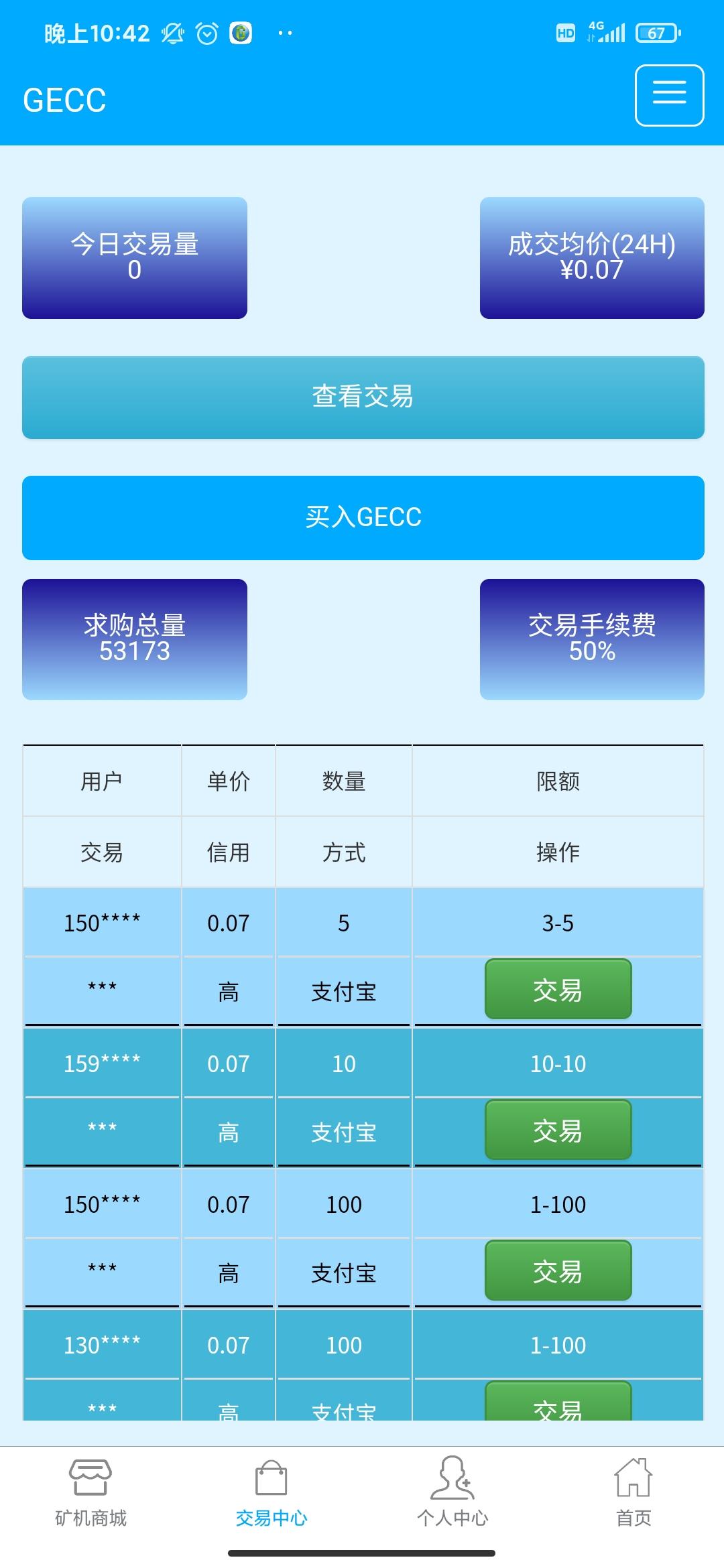Open the hamburger menu in the top bar
Viewport: 724px width, 1568px height.
coord(668,96)
